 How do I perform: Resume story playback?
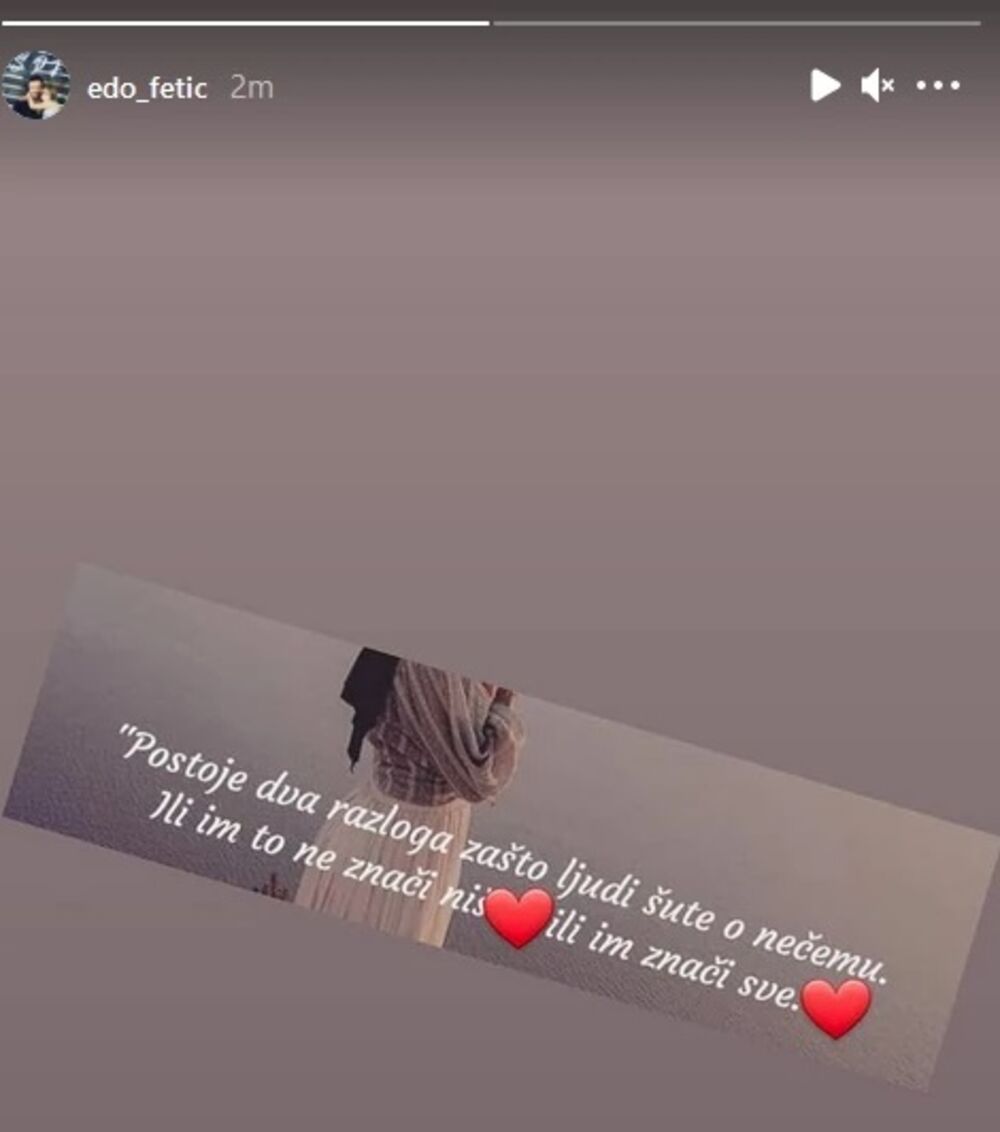(824, 86)
